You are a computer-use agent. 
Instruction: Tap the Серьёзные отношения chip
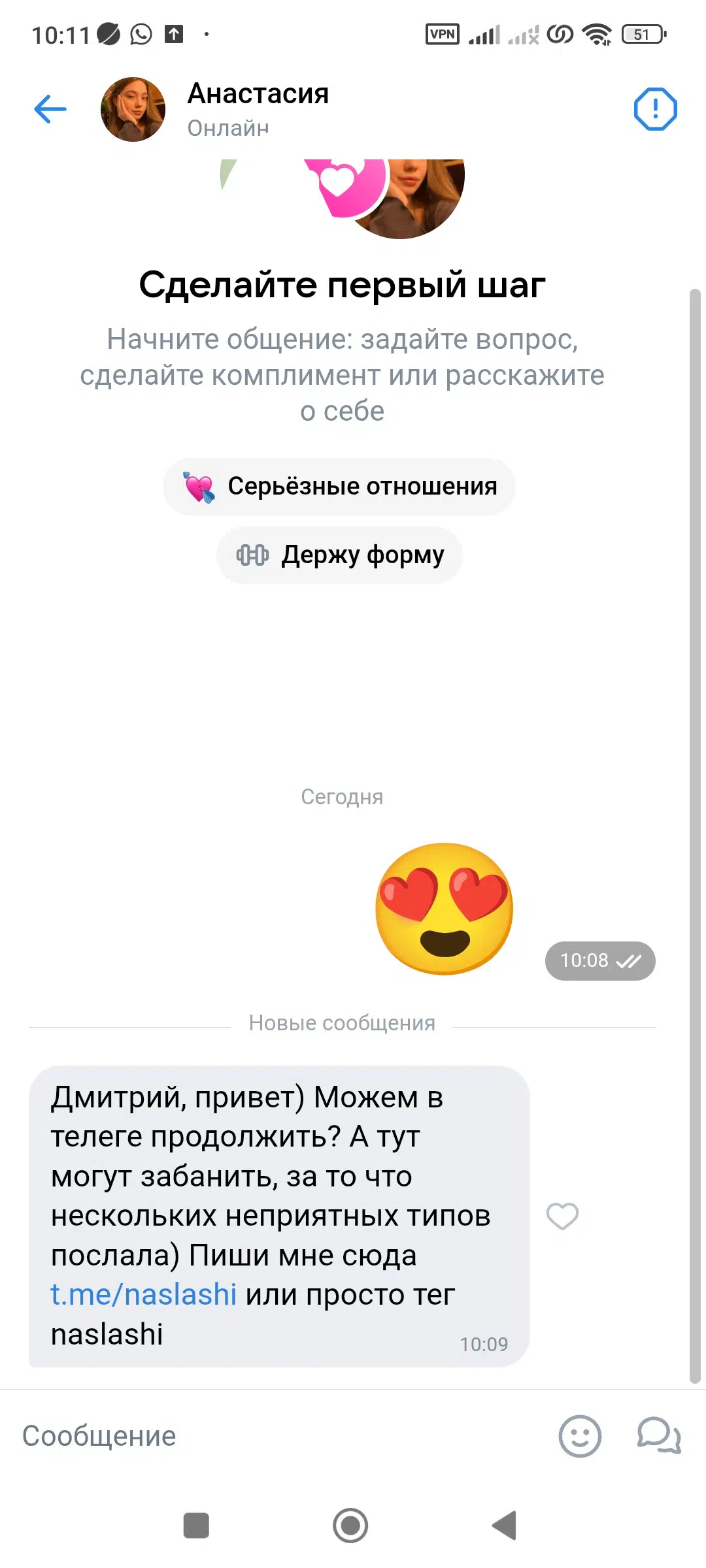(339, 487)
